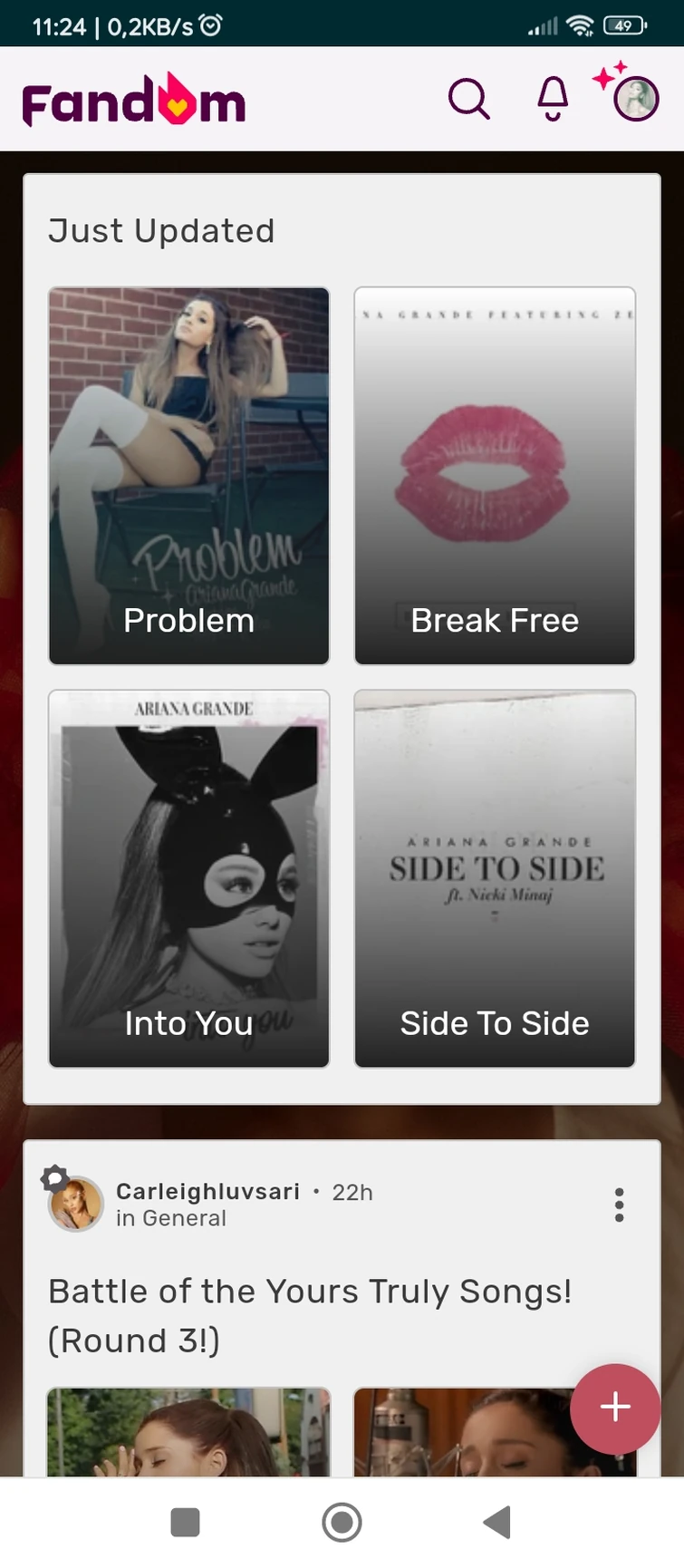
Task: Open the search icon
Action: [468, 99]
